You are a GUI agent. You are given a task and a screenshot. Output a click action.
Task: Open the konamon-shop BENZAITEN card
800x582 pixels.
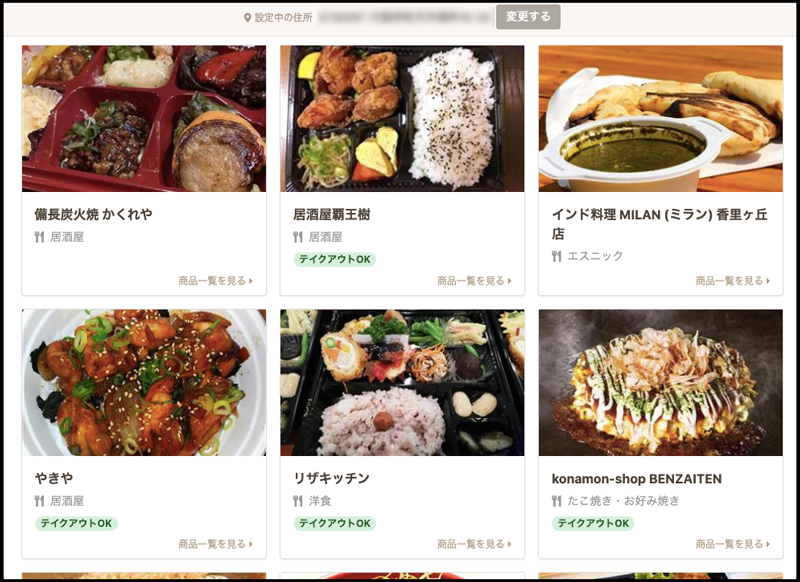click(x=660, y=383)
